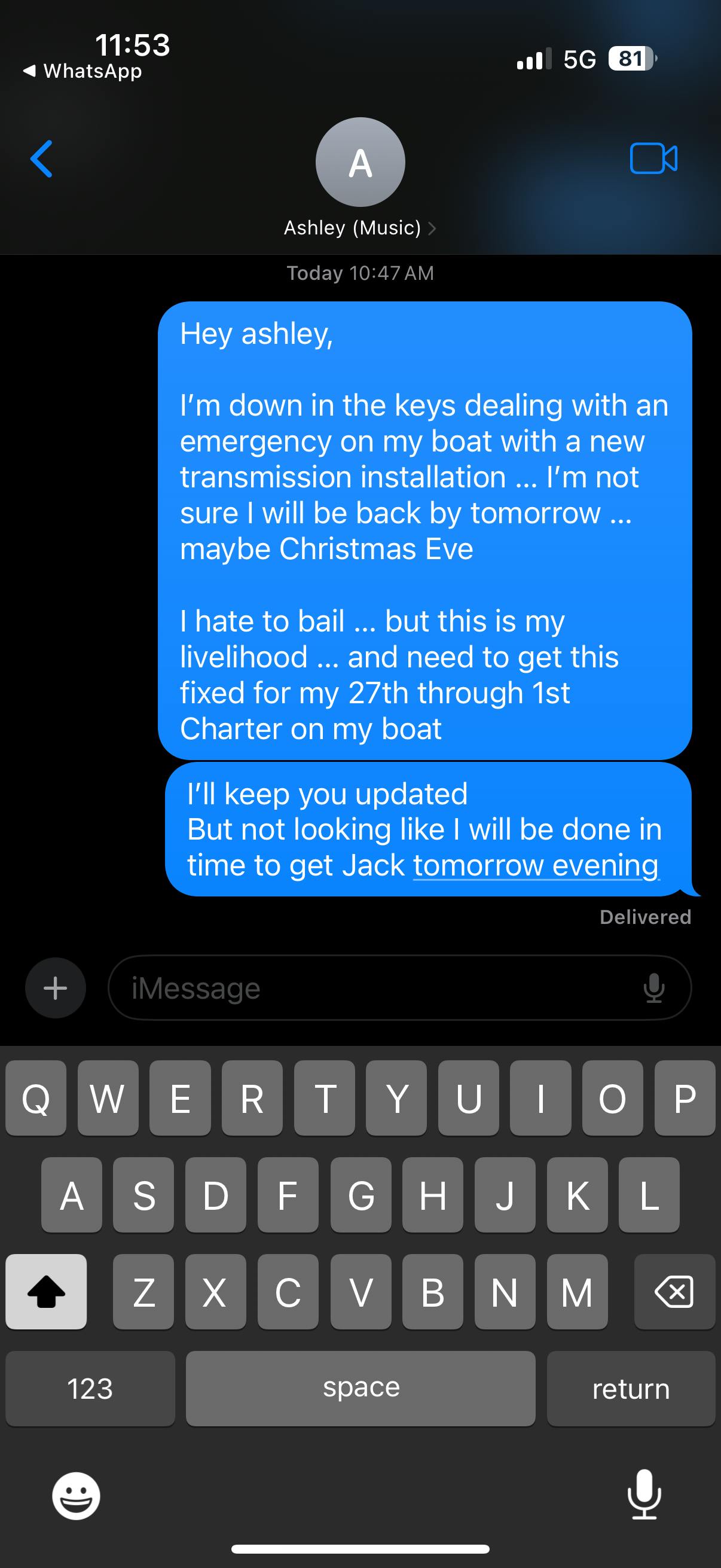Image resolution: width=721 pixels, height=1568 pixels.
Task: Record an audio message in the text field
Action: coord(654,987)
